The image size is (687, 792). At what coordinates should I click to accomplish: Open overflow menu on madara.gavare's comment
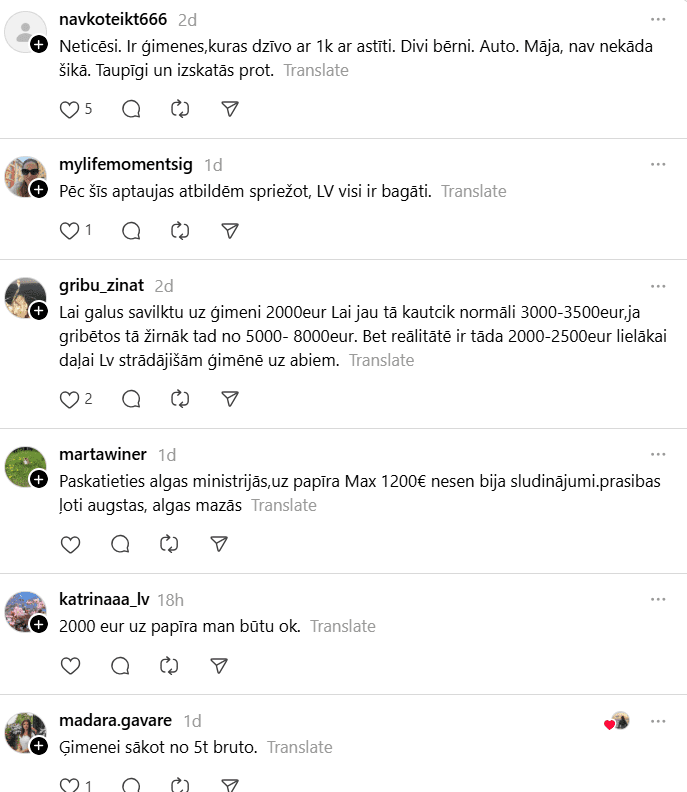click(657, 721)
